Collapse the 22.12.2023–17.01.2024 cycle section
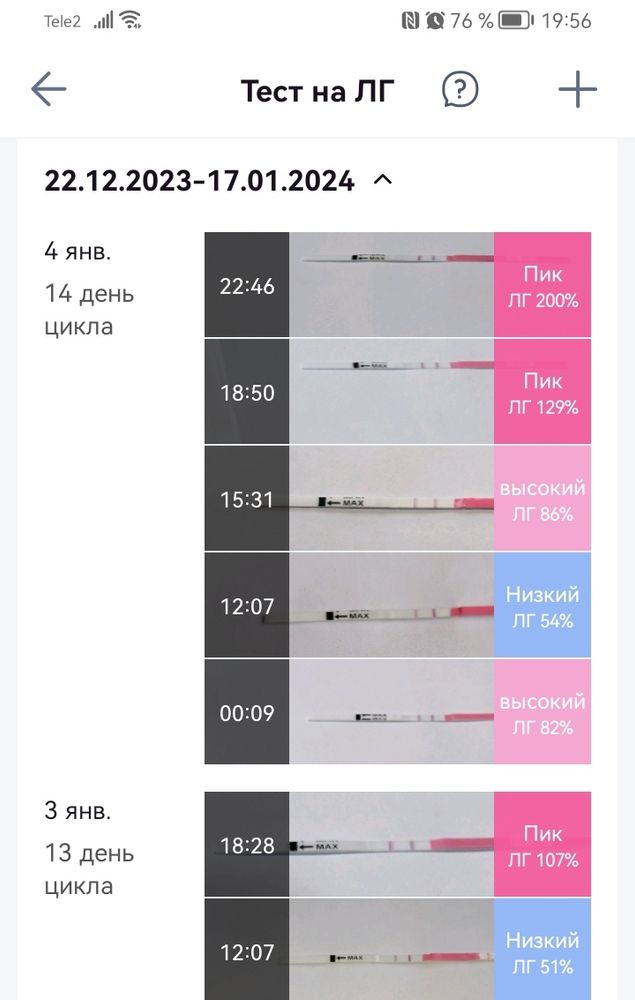This screenshot has height=1000, width=635. 383,181
